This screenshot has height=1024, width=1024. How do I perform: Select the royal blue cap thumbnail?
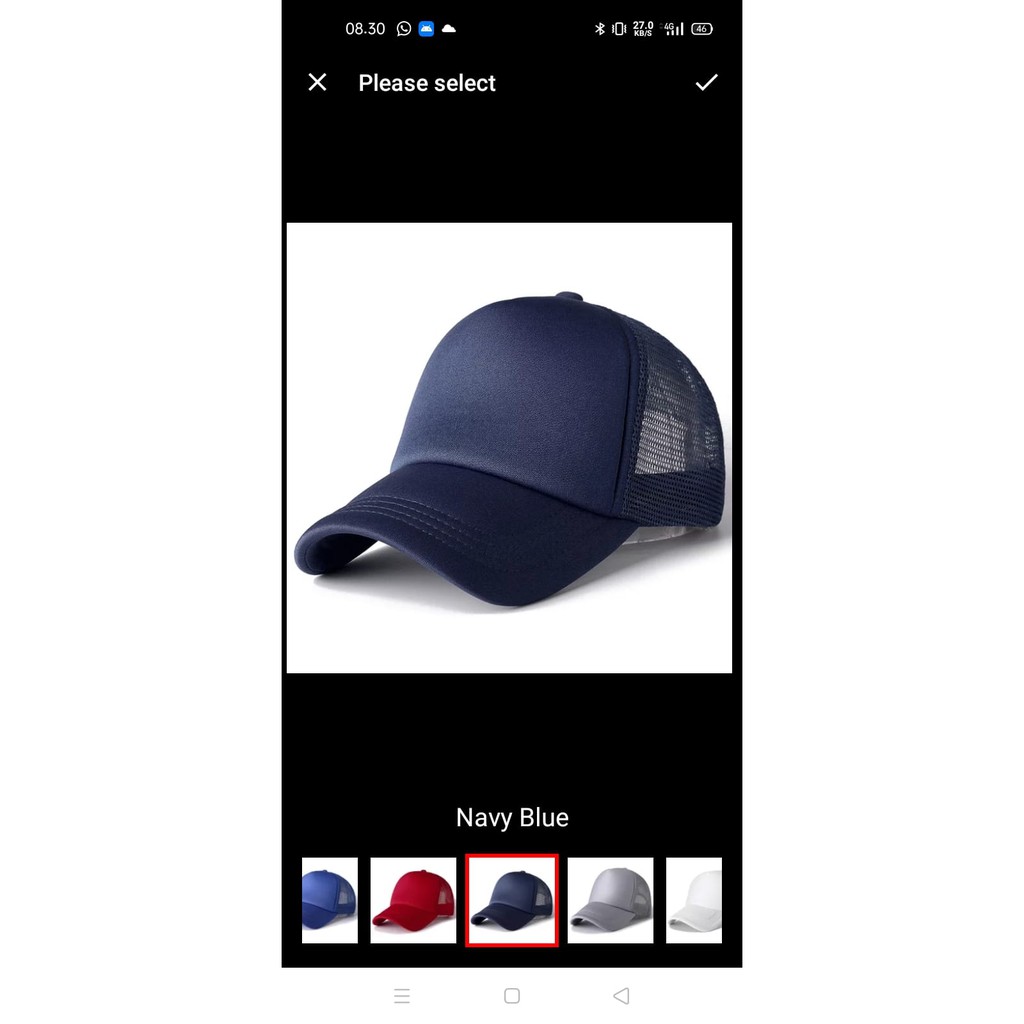pyautogui.click(x=330, y=900)
